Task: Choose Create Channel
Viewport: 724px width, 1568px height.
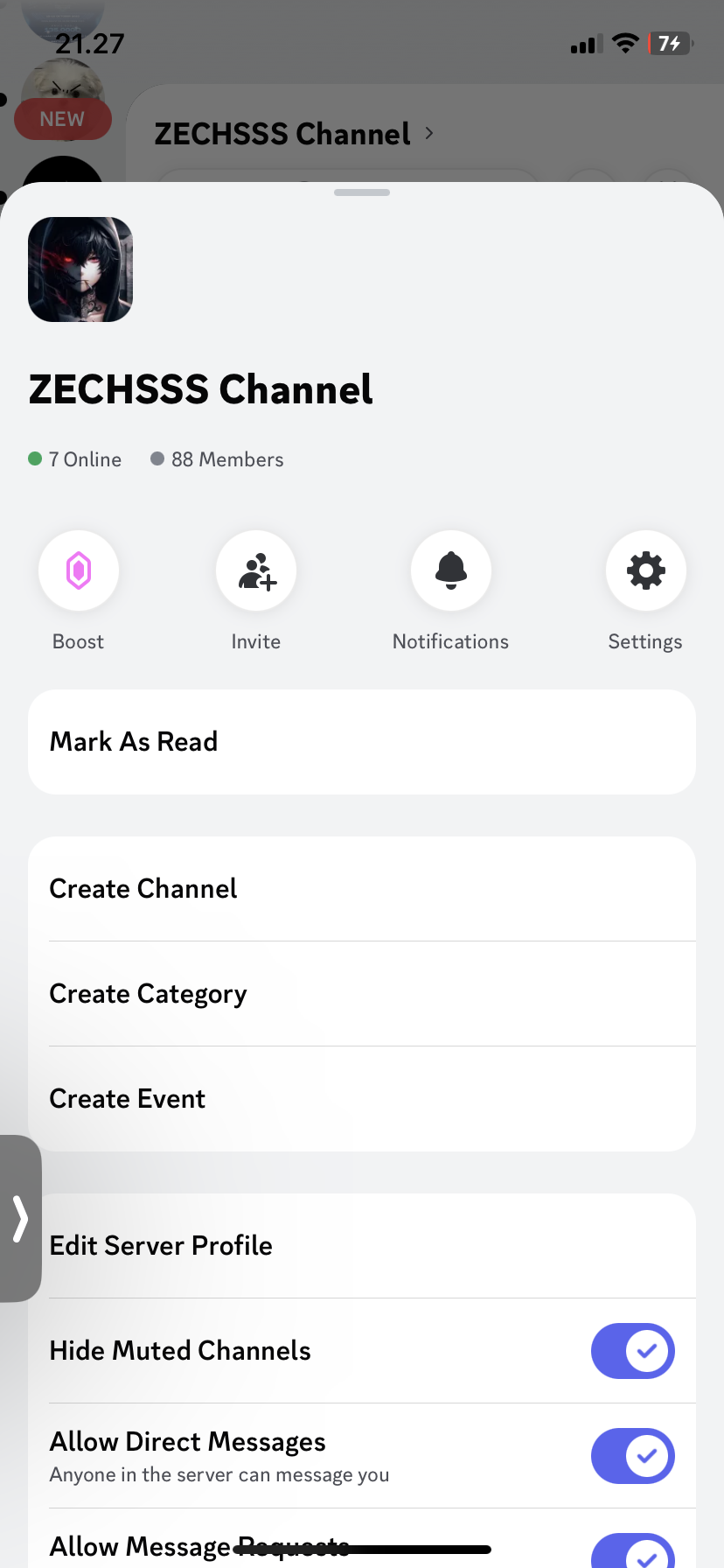Action: point(362,889)
